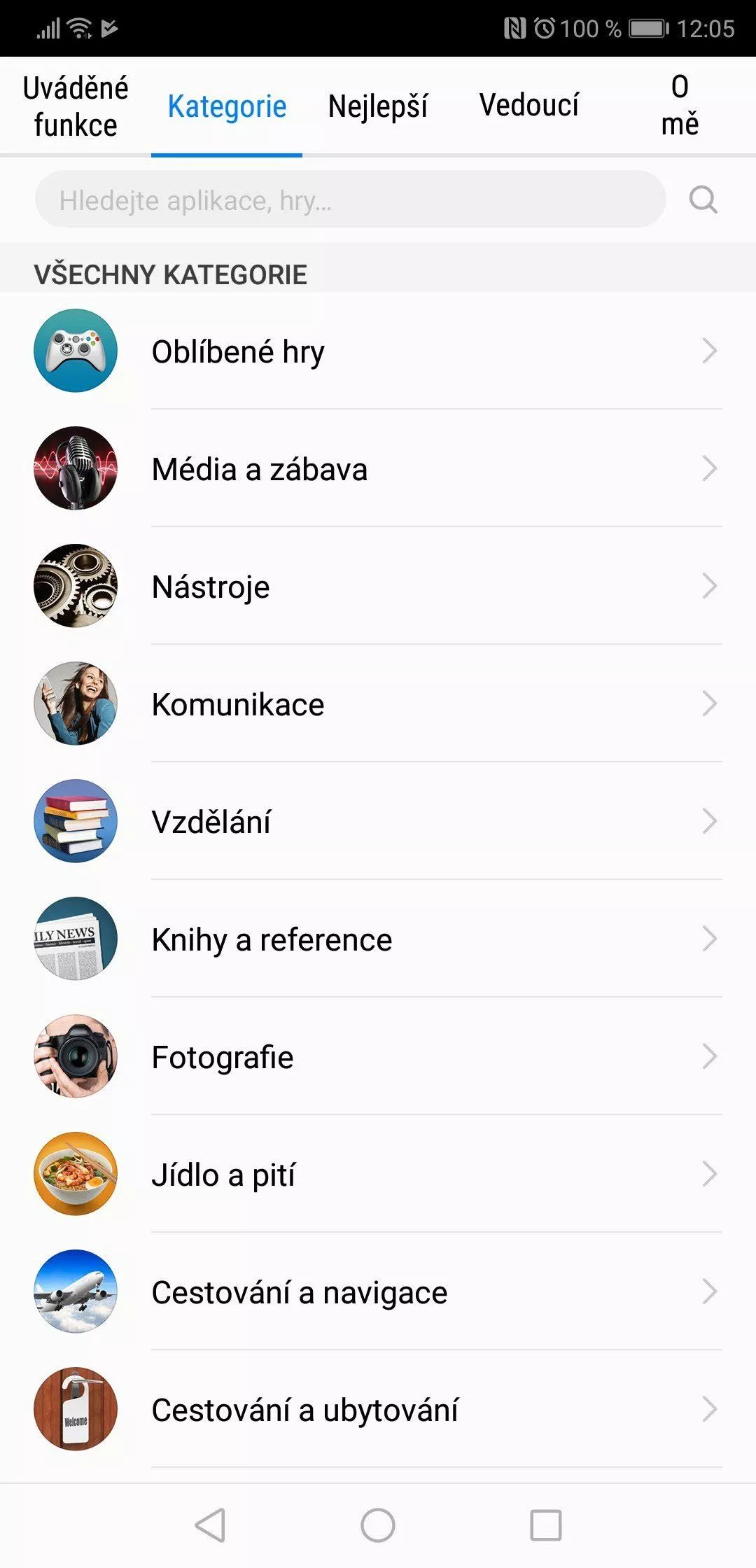Select the Kategorie tab
Viewport: 756px width, 1568px height.
227,106
